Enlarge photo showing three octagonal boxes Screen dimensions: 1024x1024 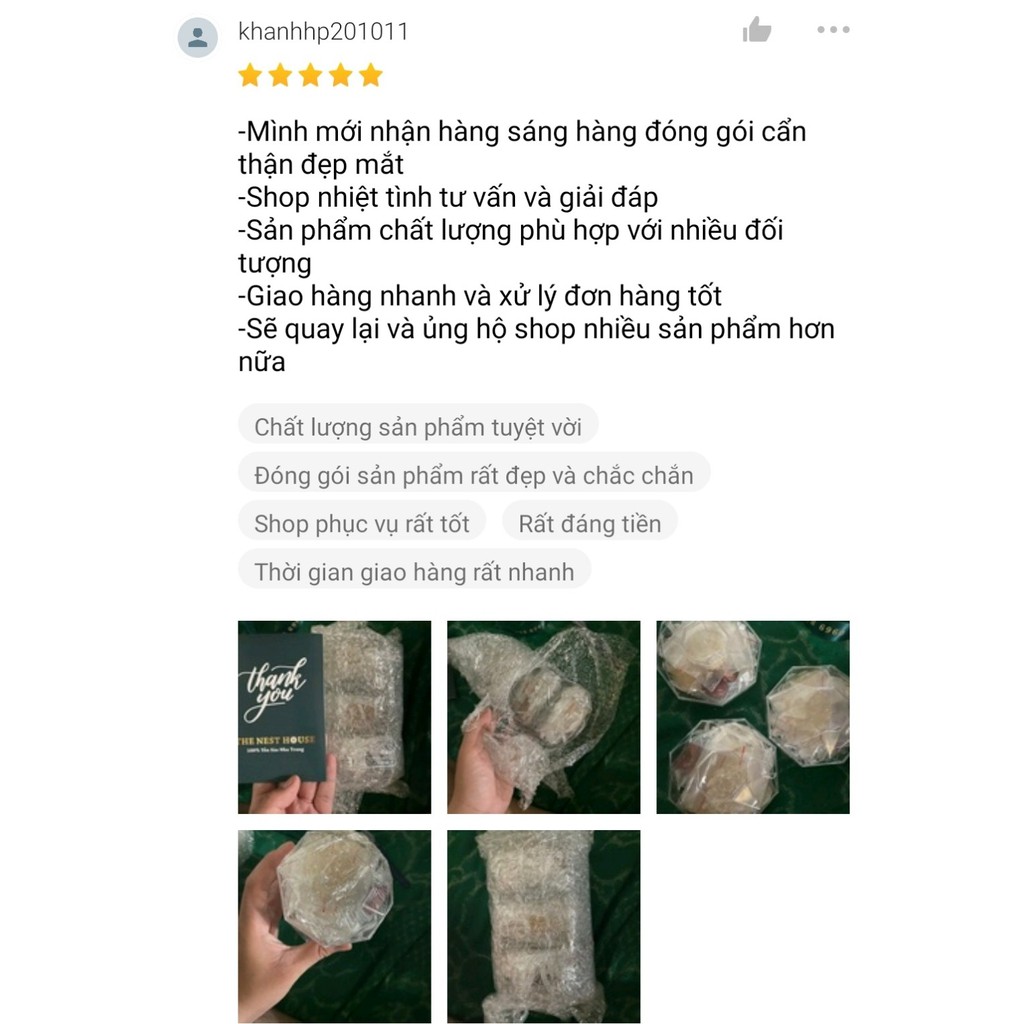752,717
